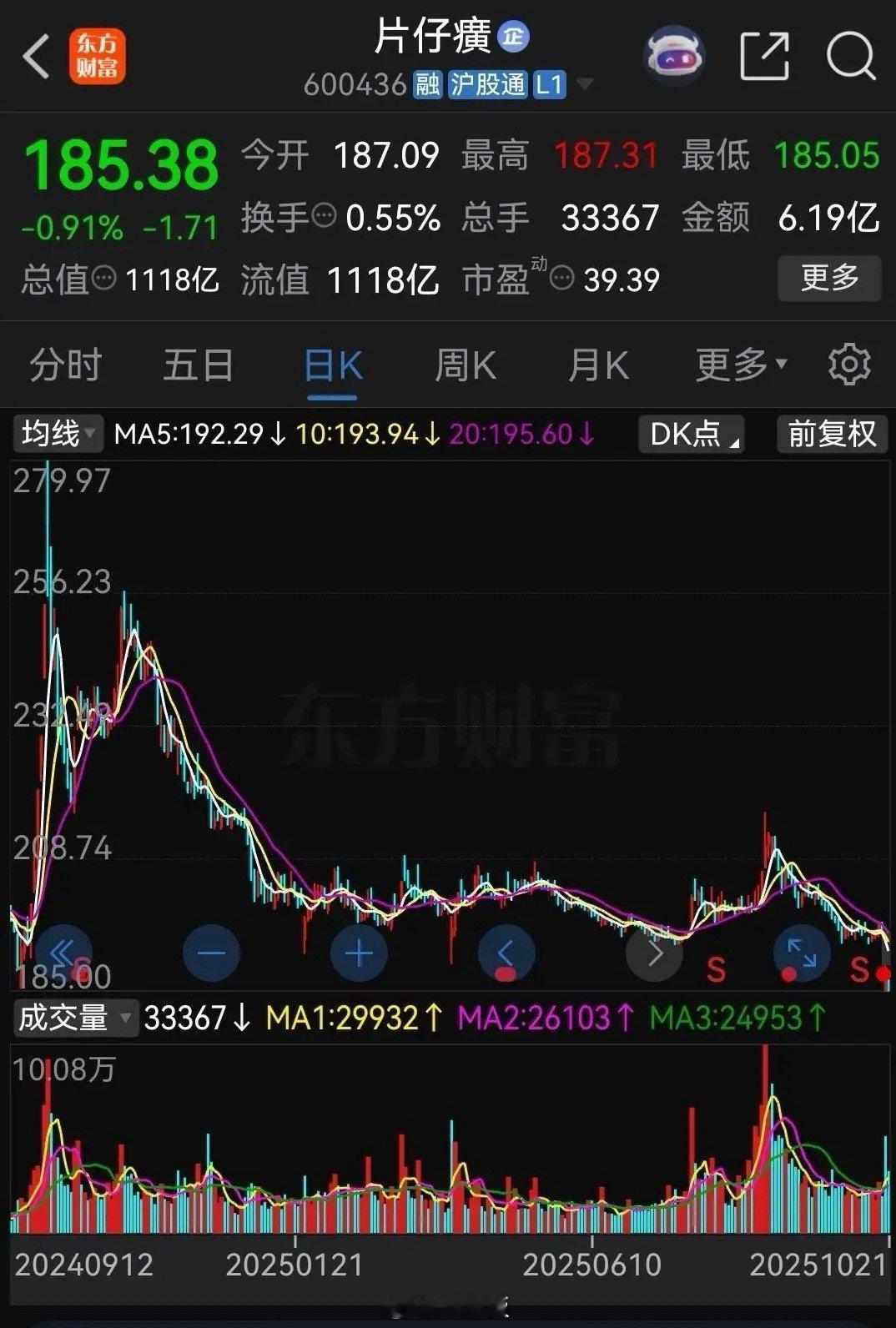Go back using the top-left arrow
Image resolution: width=896 pixels, height=1328 pixels.
pyautogui.click(x=37, y=57)
